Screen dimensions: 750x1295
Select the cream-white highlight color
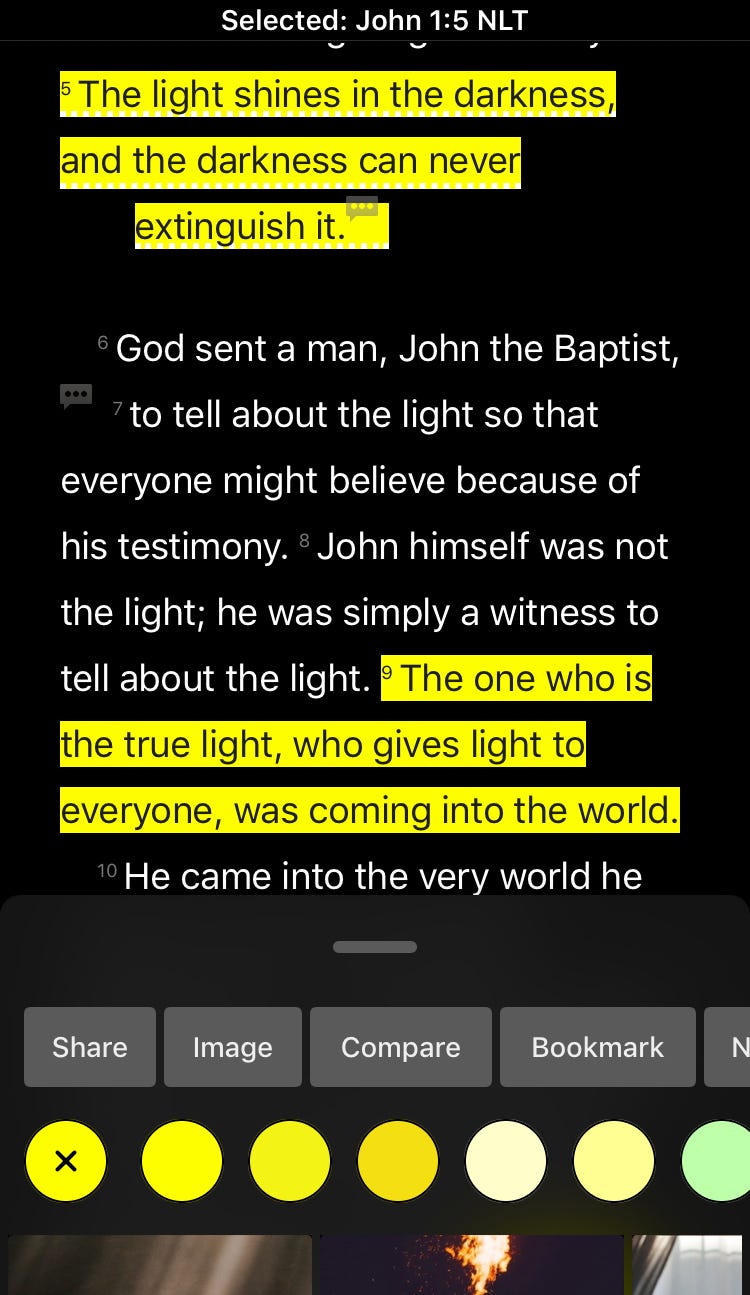click(506, 1161)
